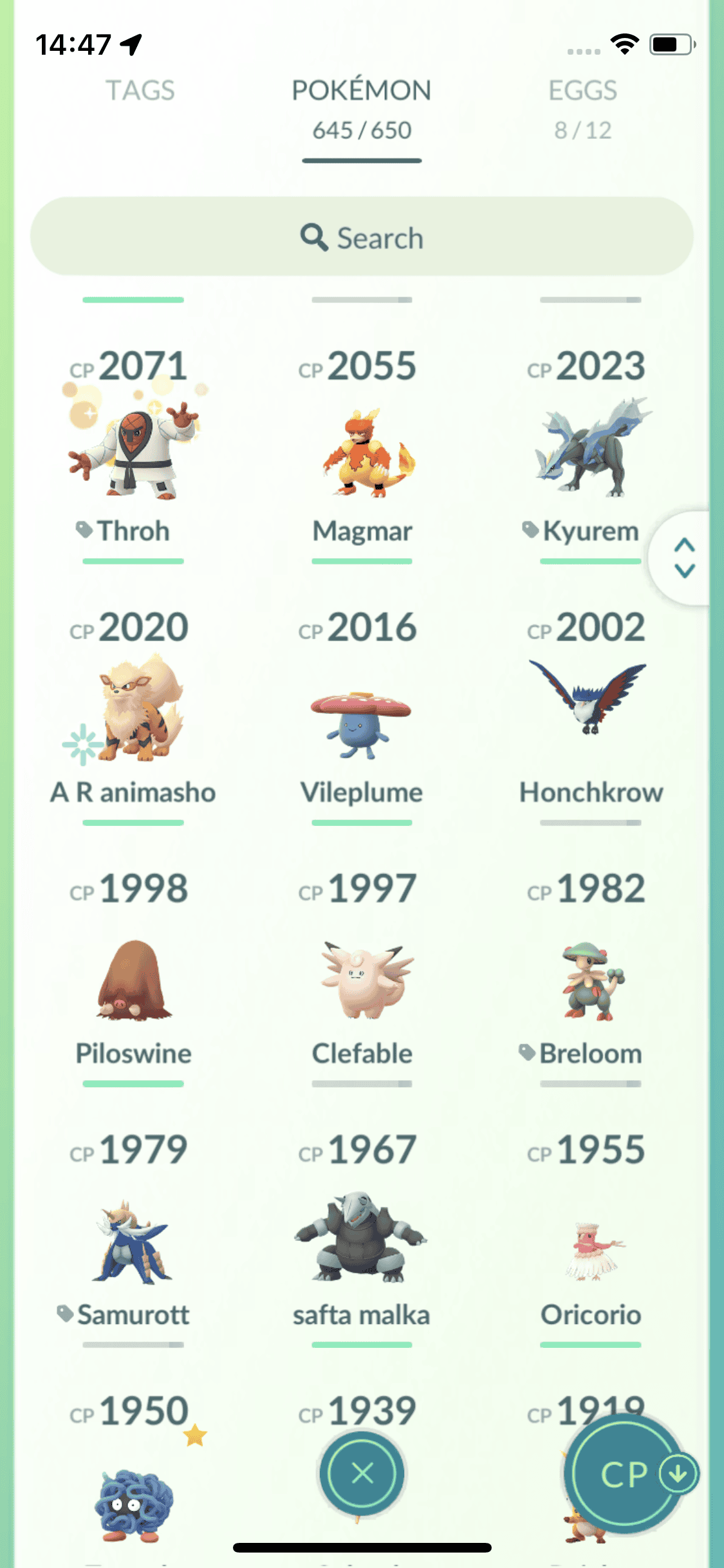This screenshot has width=724, height=1568.
Task: Switch to the Tags tab
Action: pos(140,91)
